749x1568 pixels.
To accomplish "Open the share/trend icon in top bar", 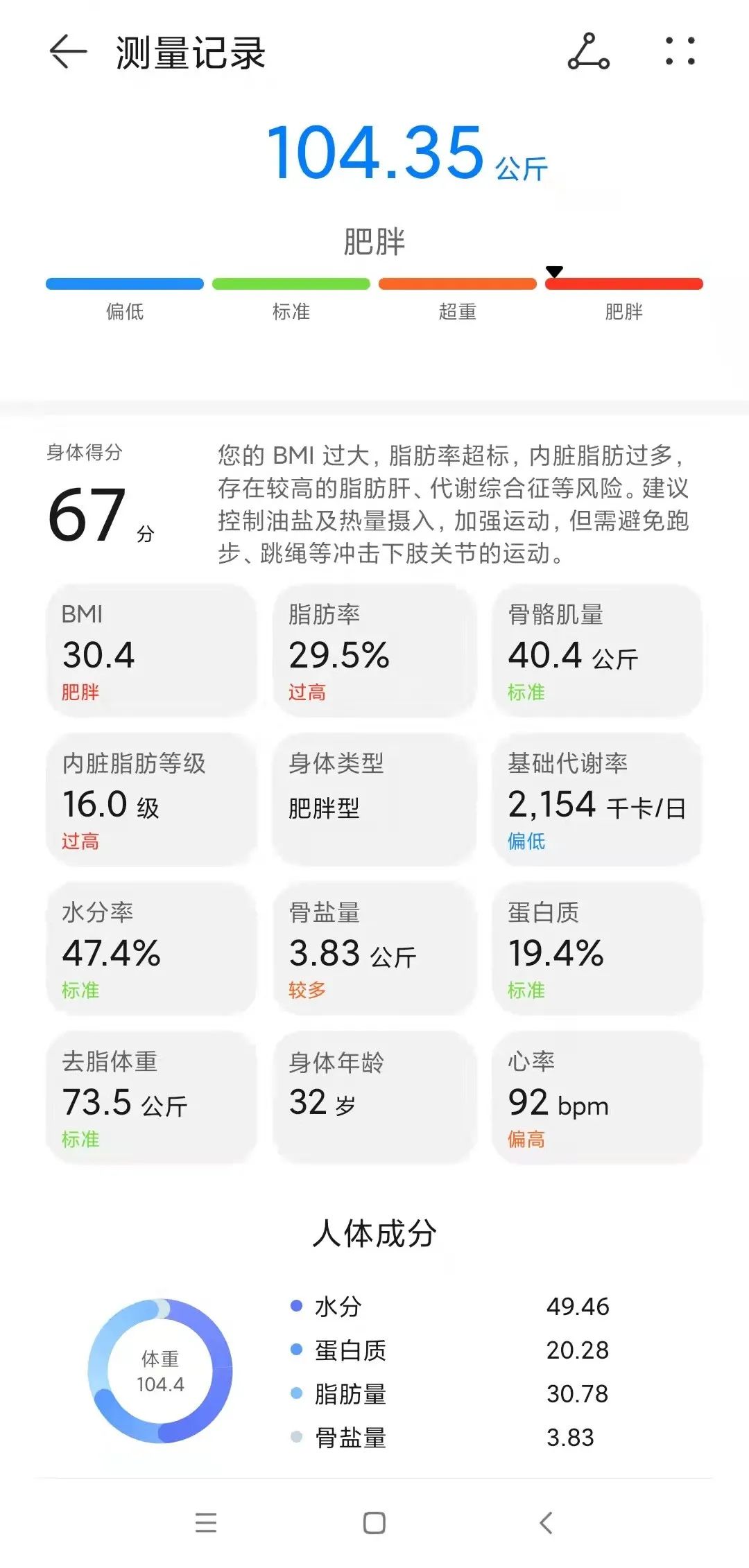I will point(587,51).
